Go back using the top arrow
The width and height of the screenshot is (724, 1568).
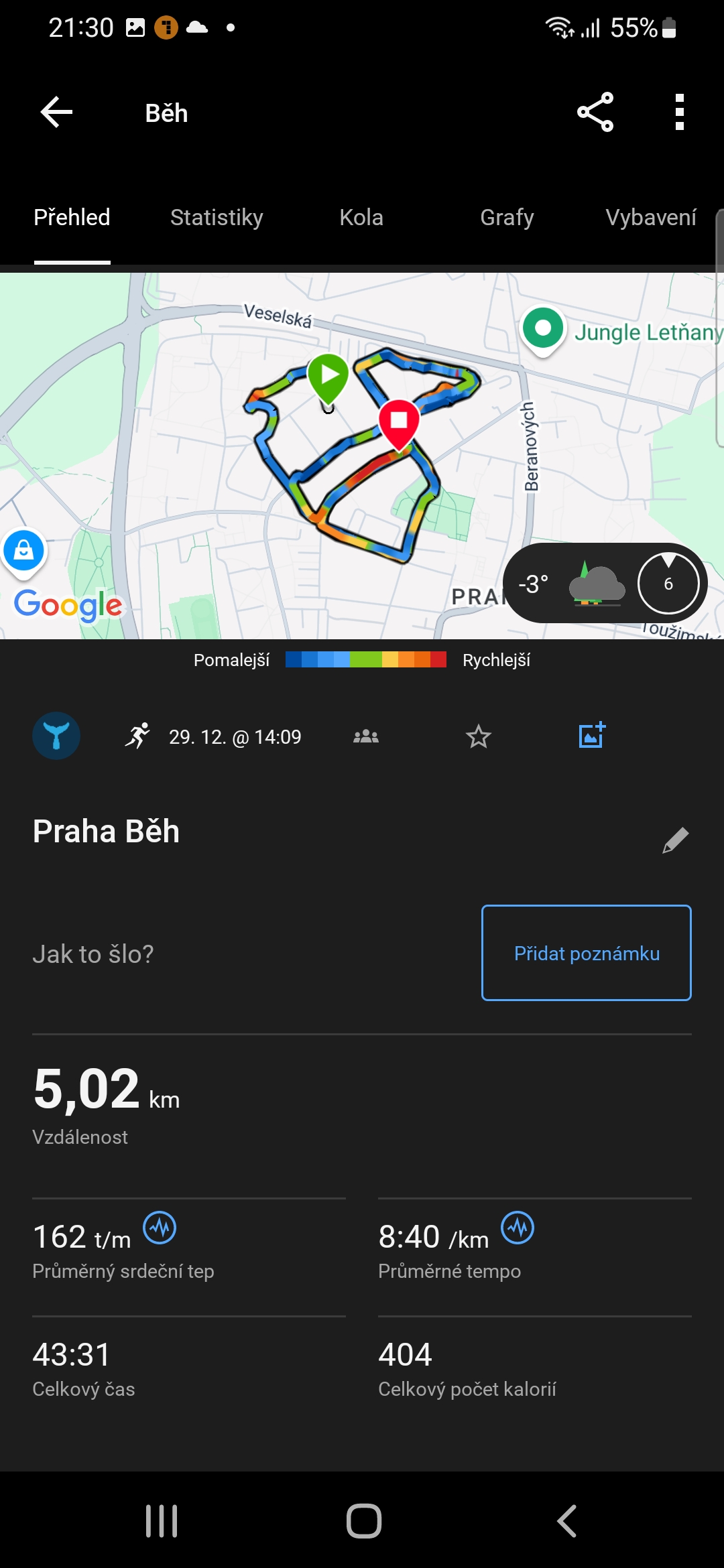(x=57, y=112)
